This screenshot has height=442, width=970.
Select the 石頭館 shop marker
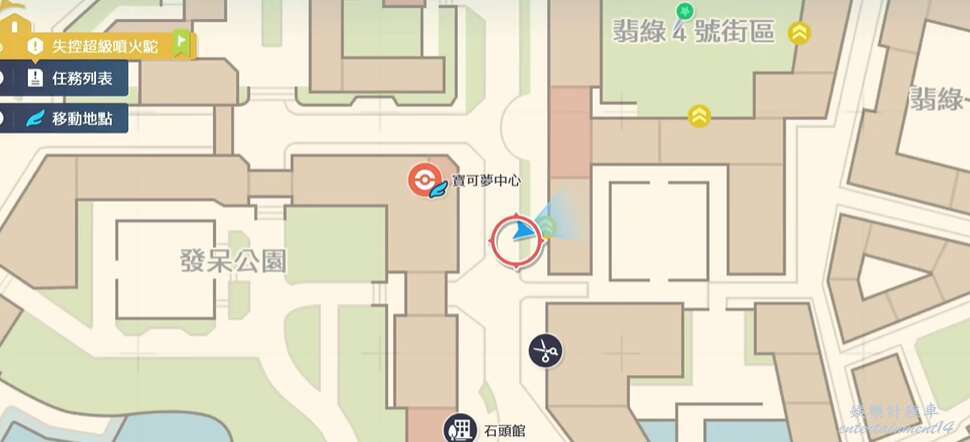(460, 429)
